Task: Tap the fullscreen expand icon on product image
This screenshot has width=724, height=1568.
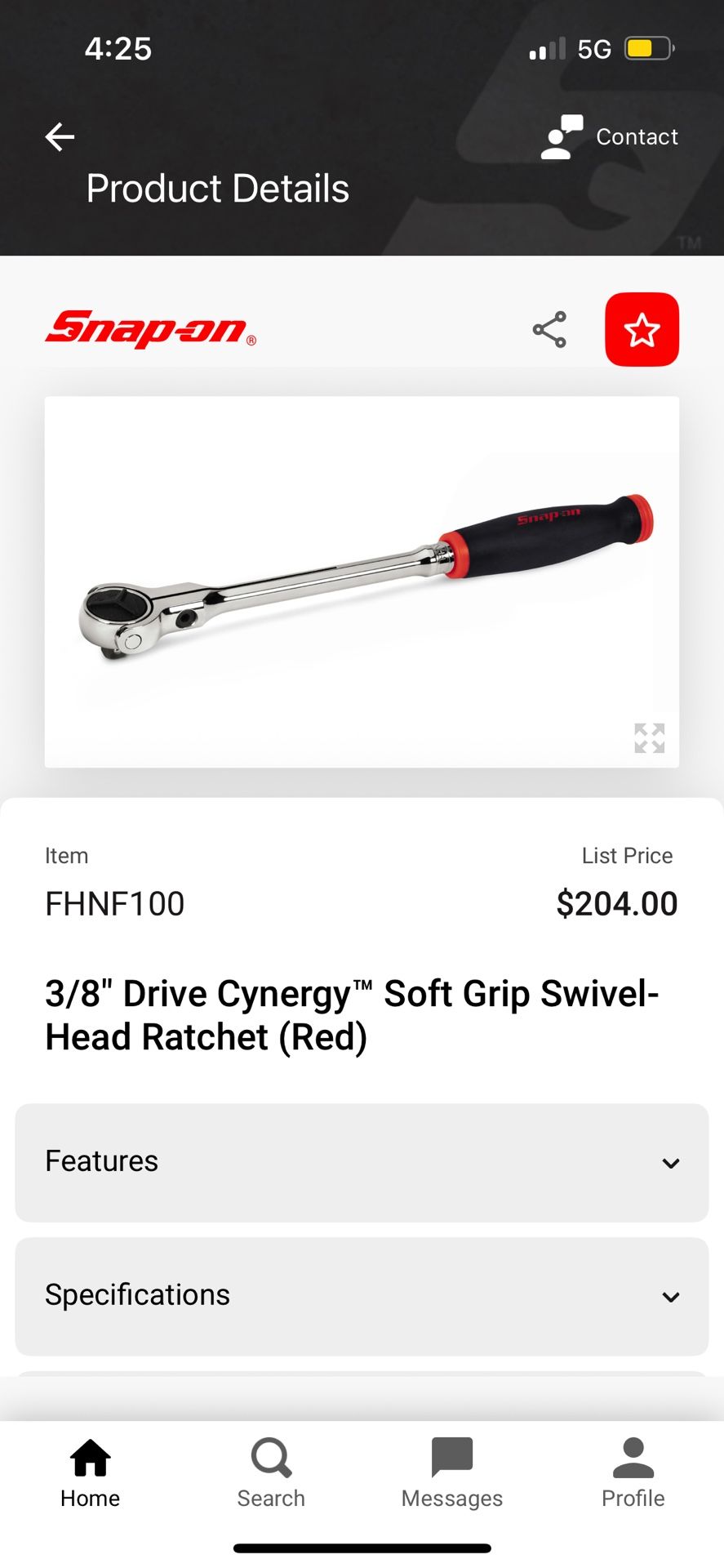Action: 651,737
